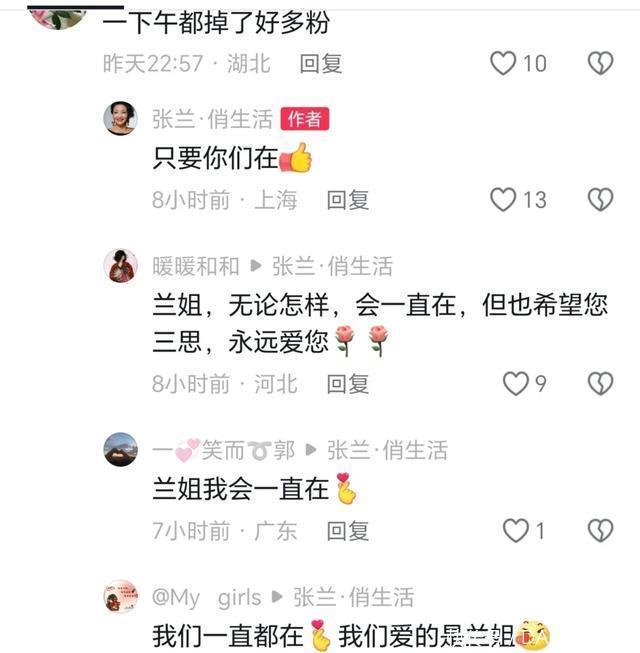640x653 pixels.
Task: Reply to the 广东 comment 兰姐我会一直在
Action: pos(348,530)
